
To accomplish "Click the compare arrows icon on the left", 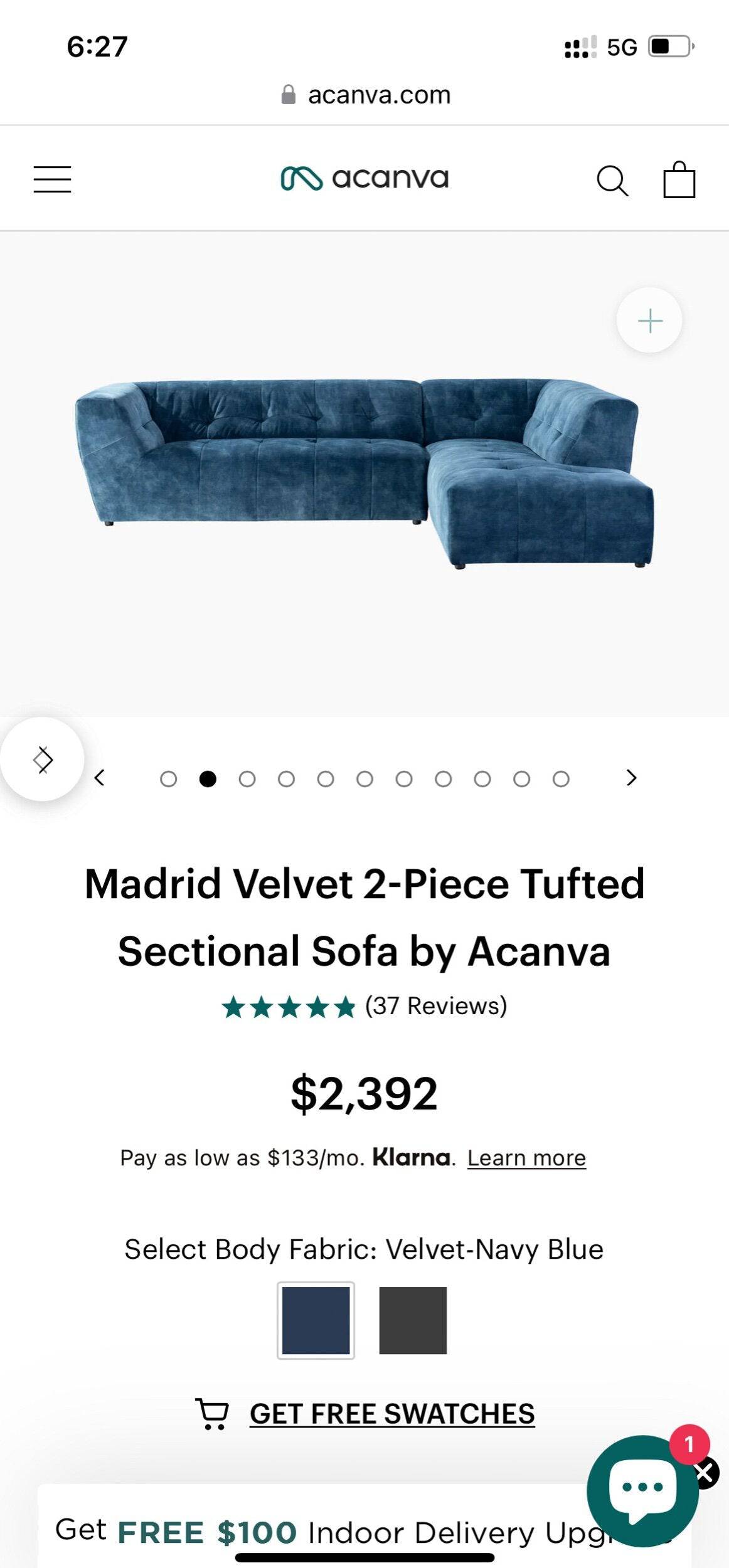I will 43,758.
